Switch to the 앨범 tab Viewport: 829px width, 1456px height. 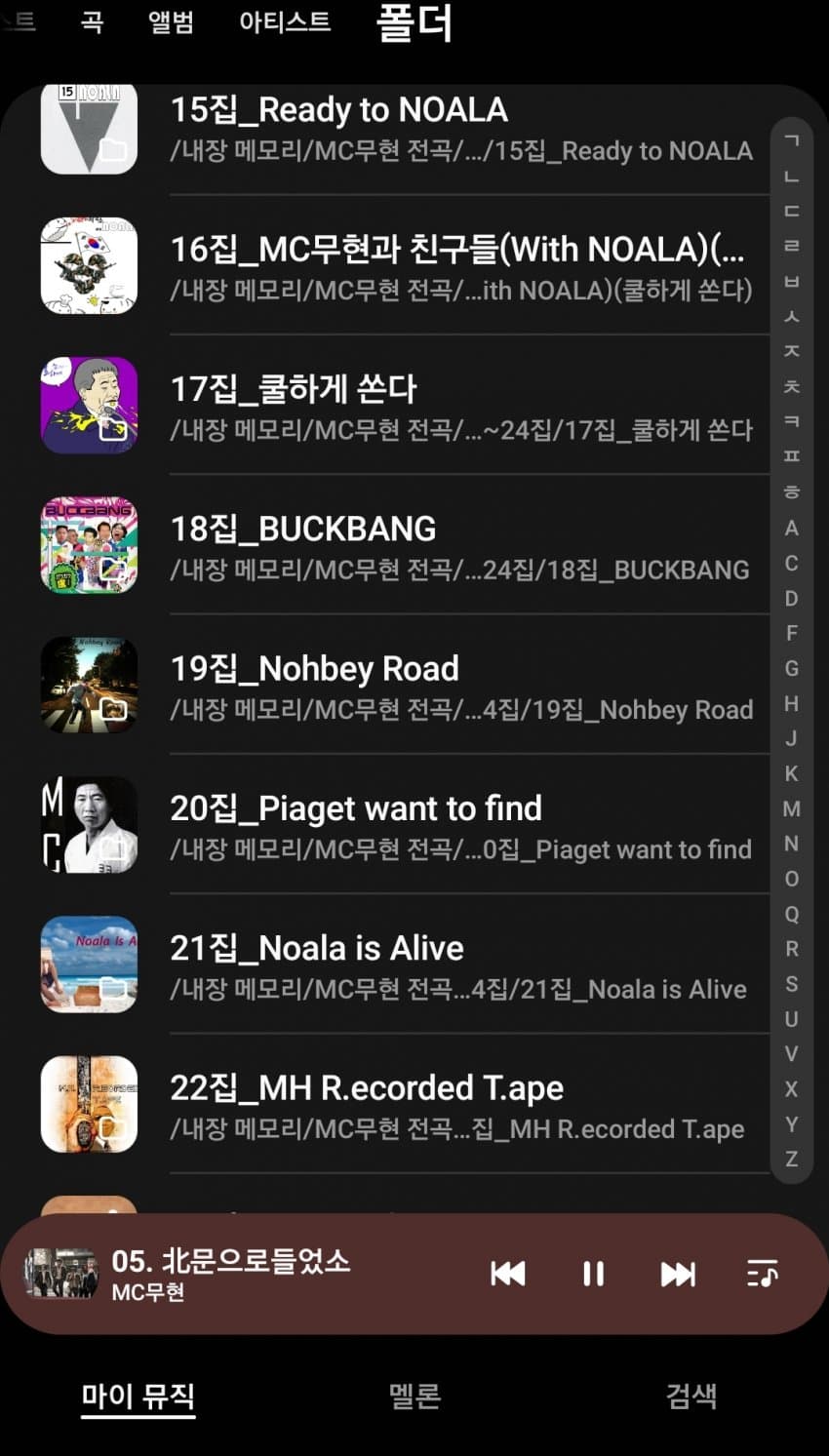171,21
